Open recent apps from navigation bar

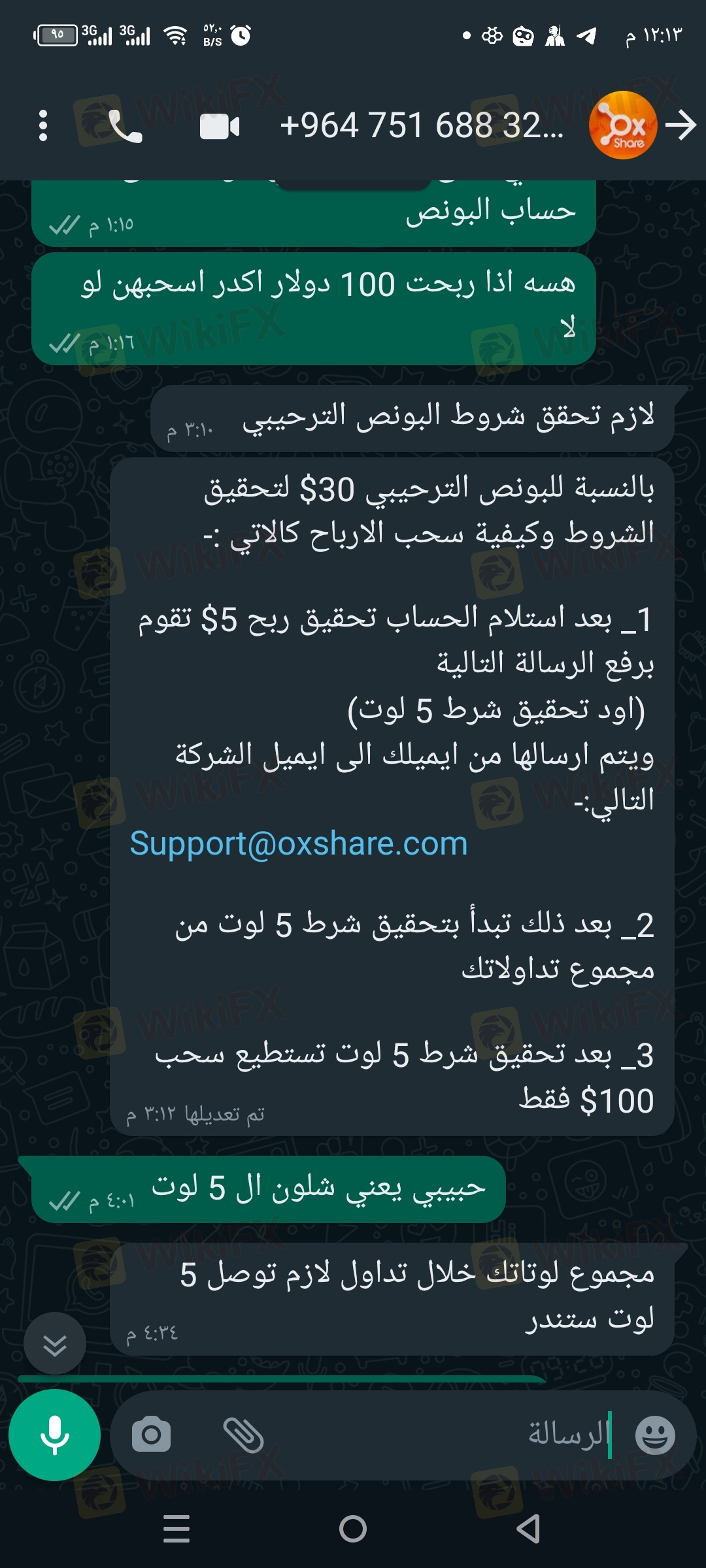coord(176,1529)
